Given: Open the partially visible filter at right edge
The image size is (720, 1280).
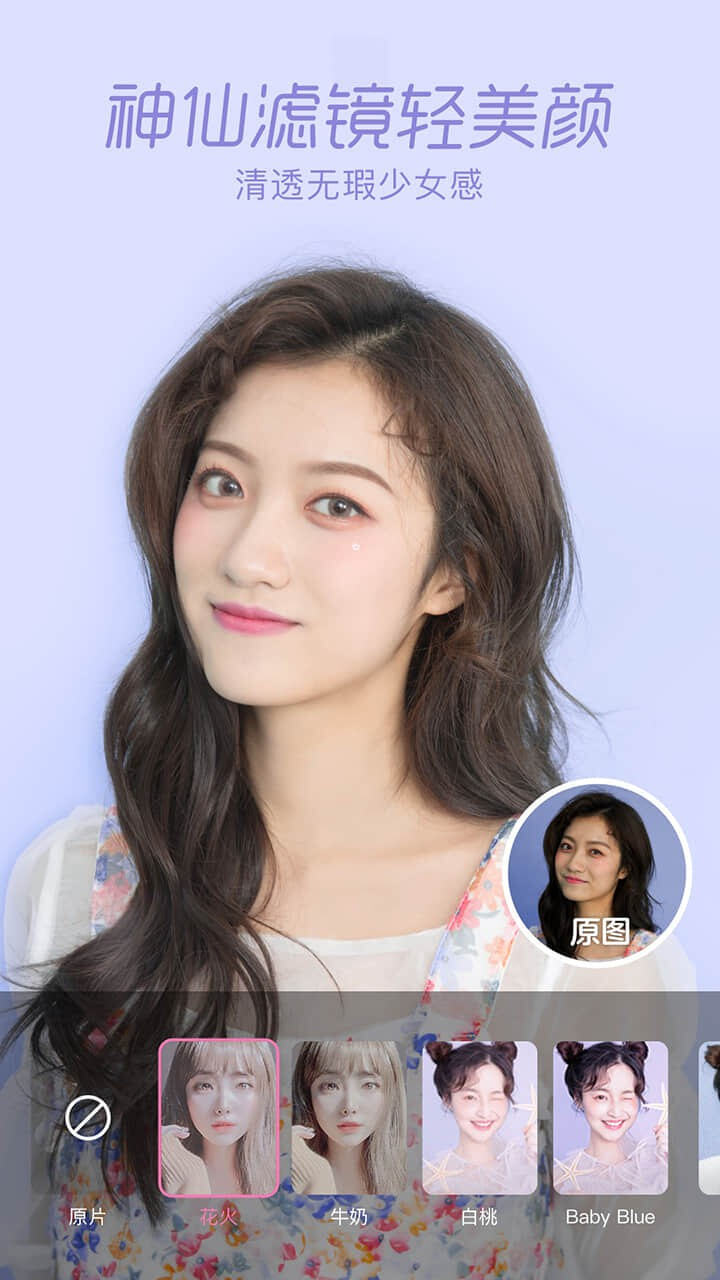Looking at the screenshot, I should point(711,1117).
